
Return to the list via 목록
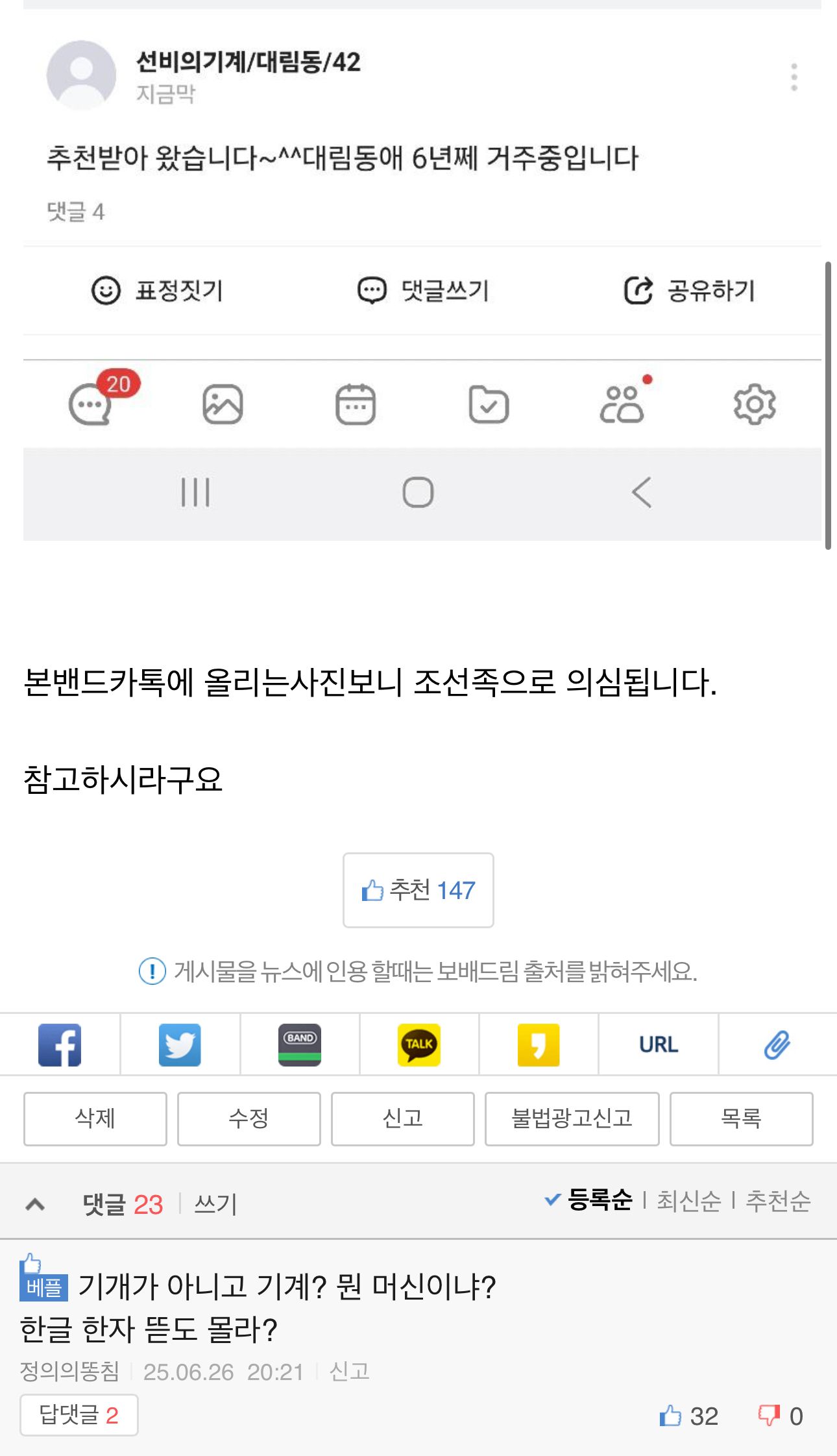point(741,1118)
